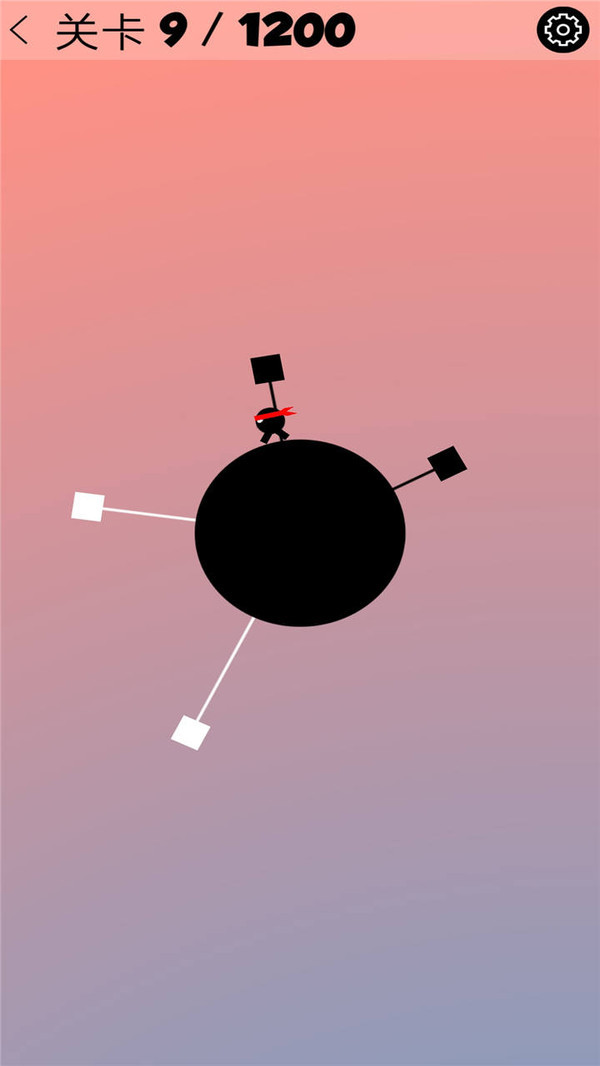Open the settings gear icon
Image resolution: width=600 pixels, height=1066 pixels.
tap(563, 30)
